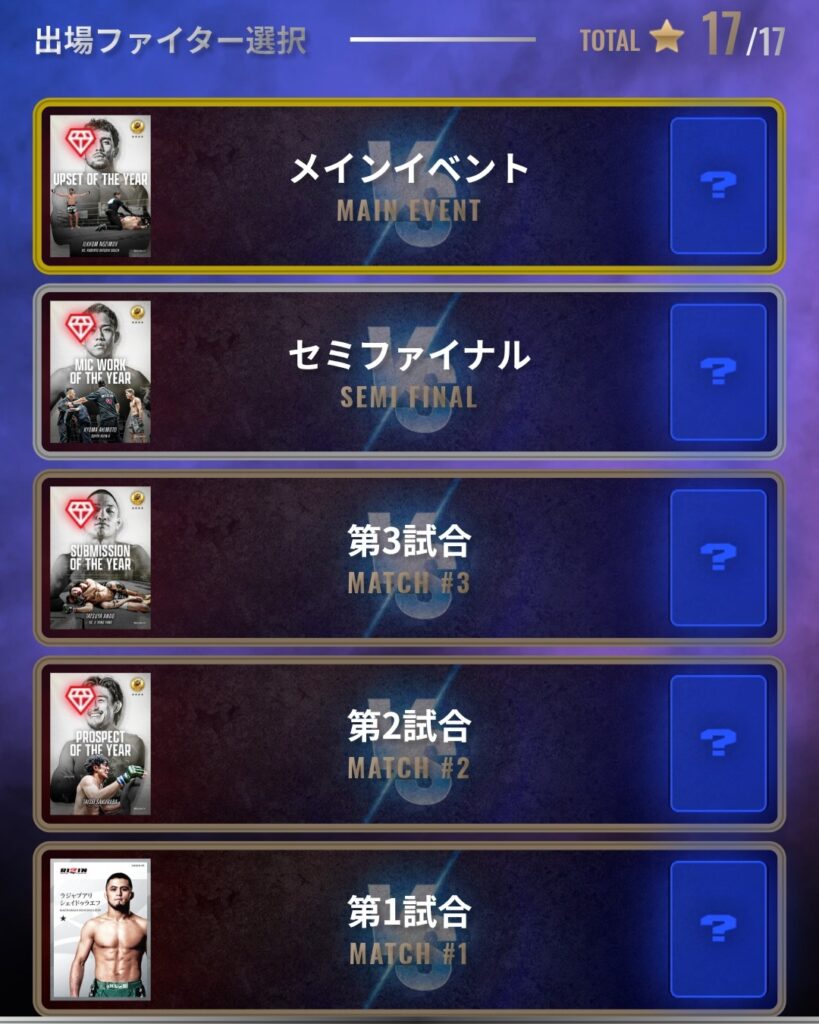Tap the question mark slot in Match #1
Image resolution: width=819 pixels, height=1024 pixels.
click(718, 930)
